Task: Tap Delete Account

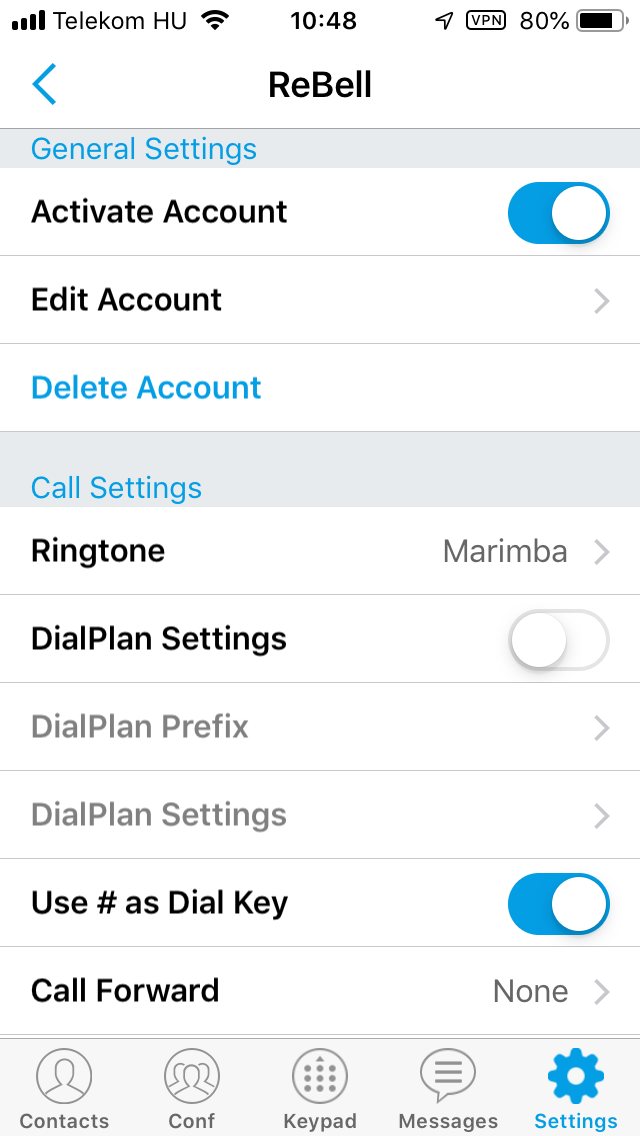Action: click(x=146, y=388)
